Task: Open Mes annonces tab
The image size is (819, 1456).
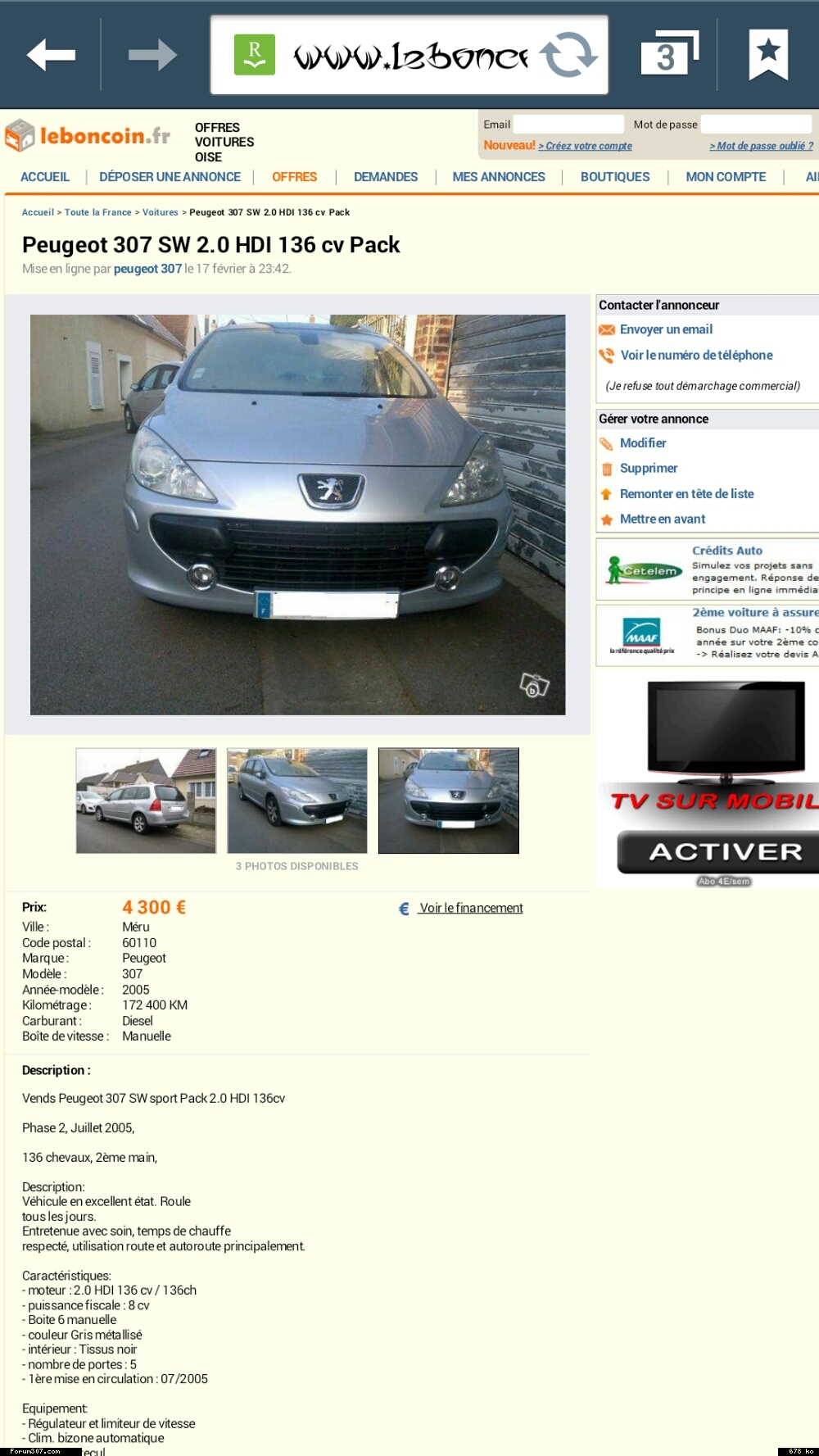Action: coord(498,177)
